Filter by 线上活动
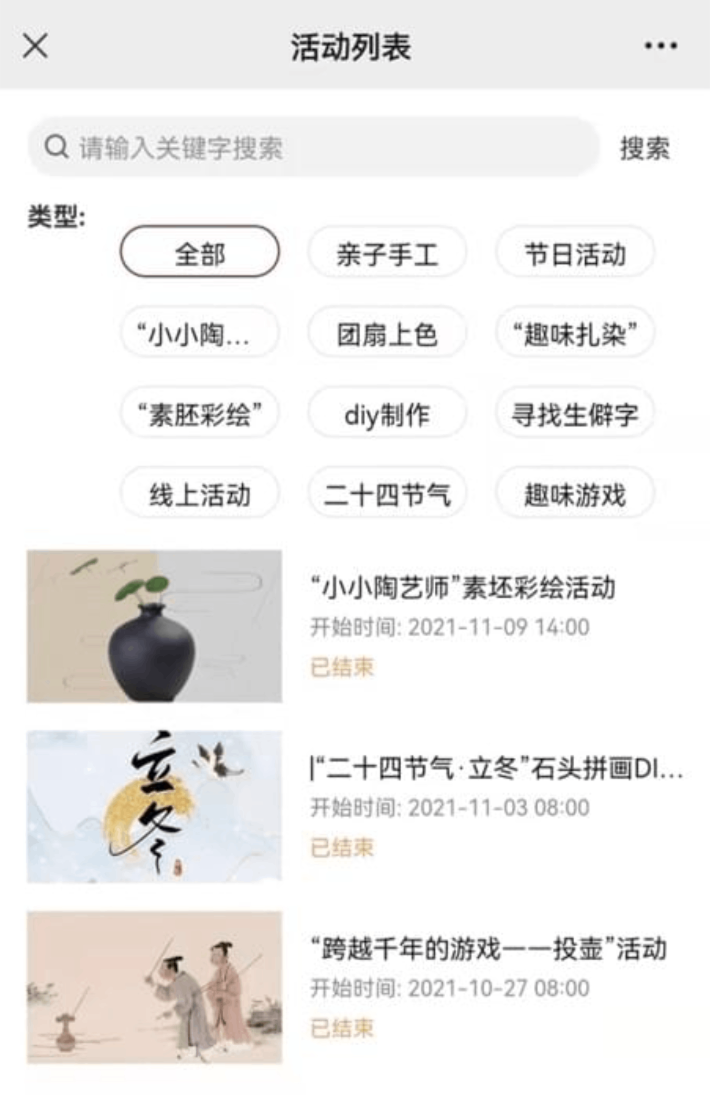This screenshot has height=1114, width=710. coord(200,494)
